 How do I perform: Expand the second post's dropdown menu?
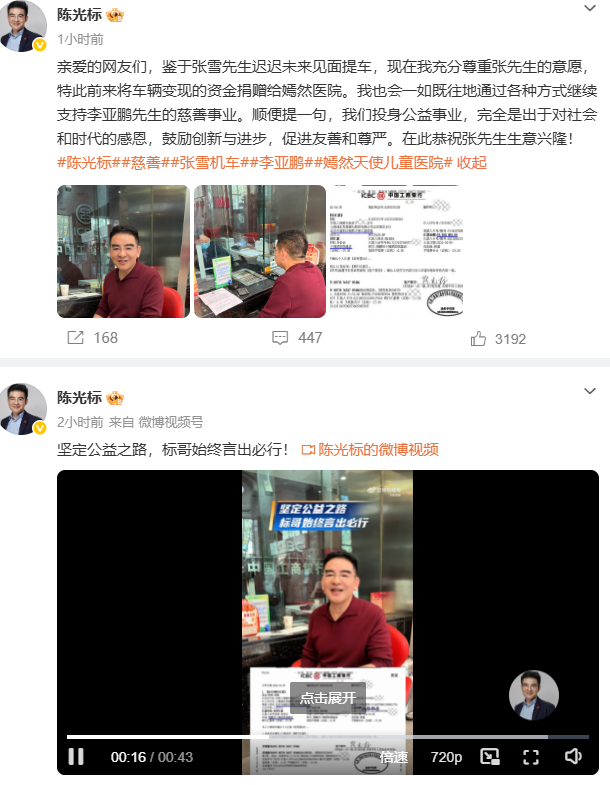tap(590, 393)
